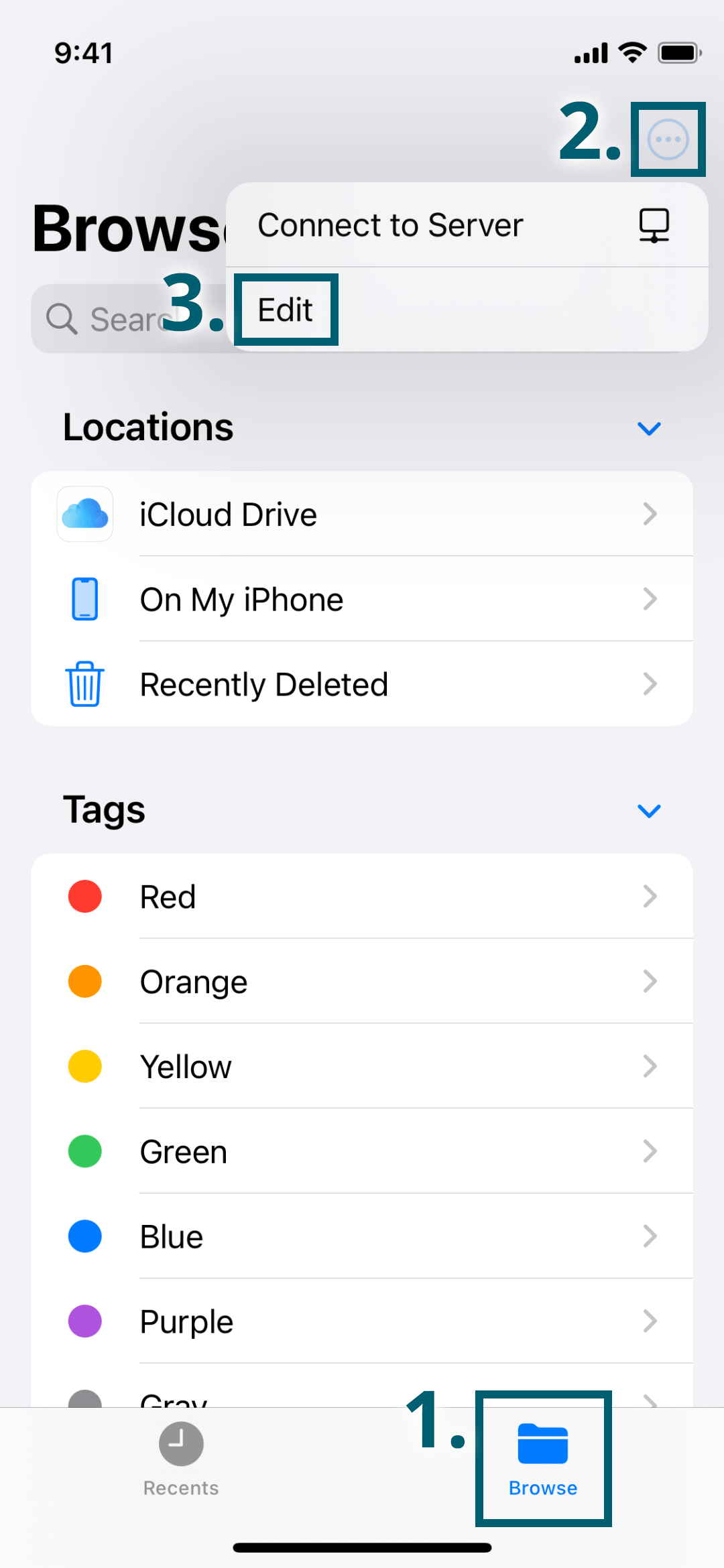This screenshot has height=1568, width=724.
Task: Open On My iPhone location
Action: [x=362, y=599]
